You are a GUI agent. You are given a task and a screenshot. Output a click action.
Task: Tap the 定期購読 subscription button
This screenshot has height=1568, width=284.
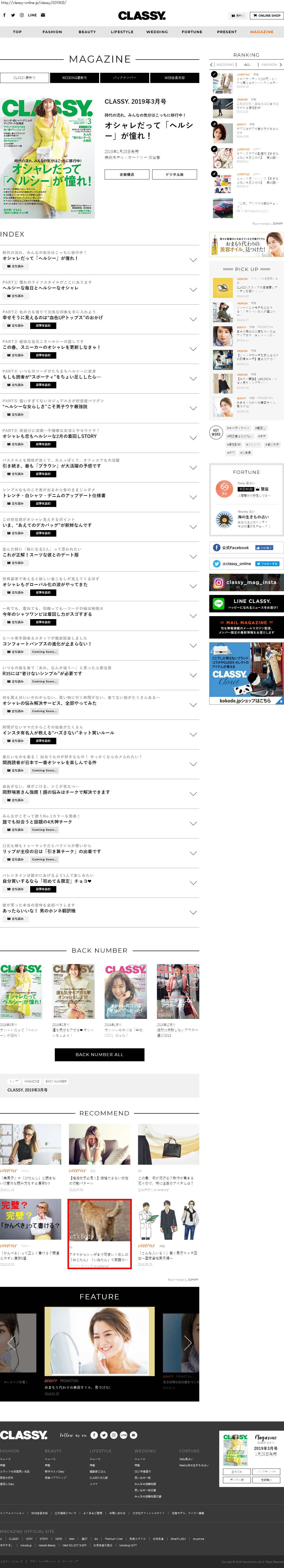tap(127, 174)
